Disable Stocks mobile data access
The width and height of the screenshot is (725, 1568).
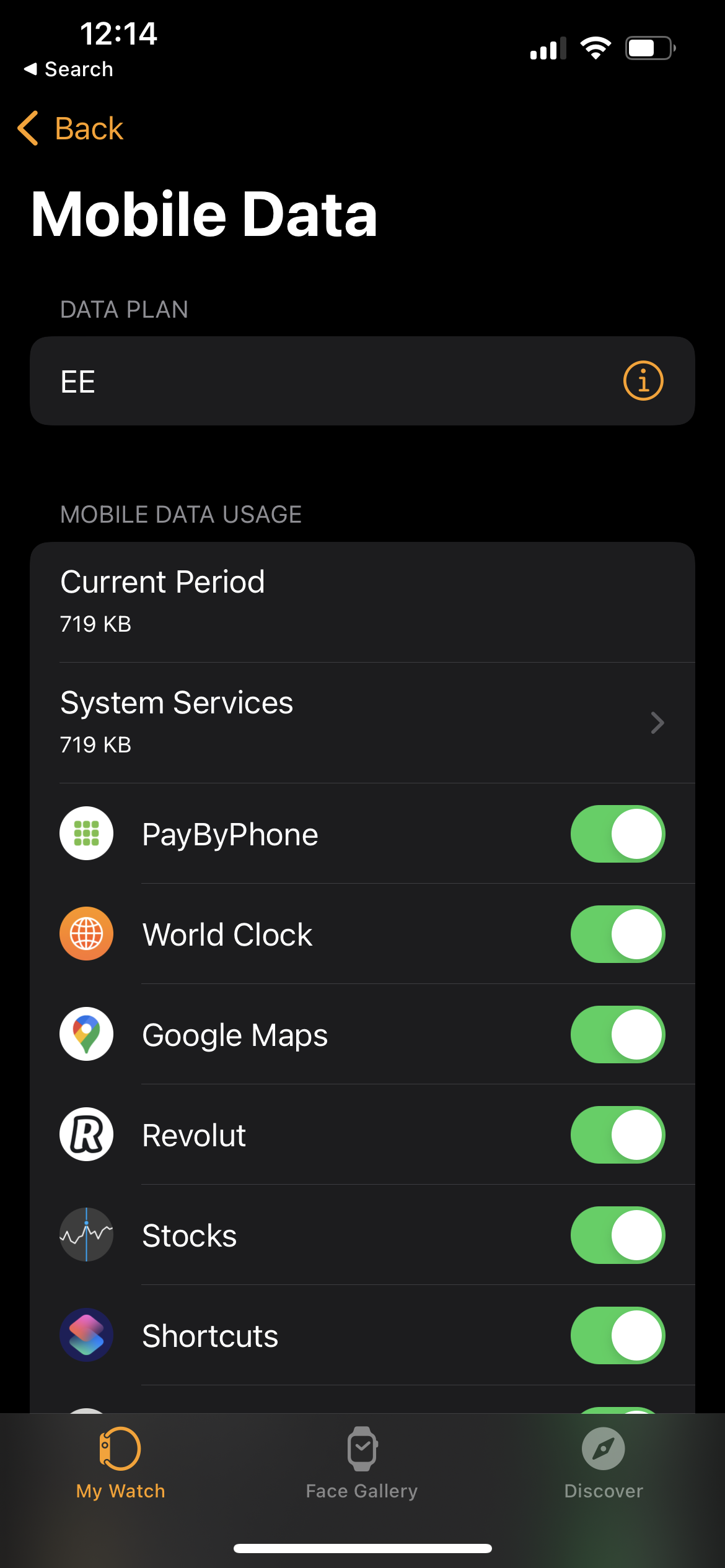(617, 1235)
